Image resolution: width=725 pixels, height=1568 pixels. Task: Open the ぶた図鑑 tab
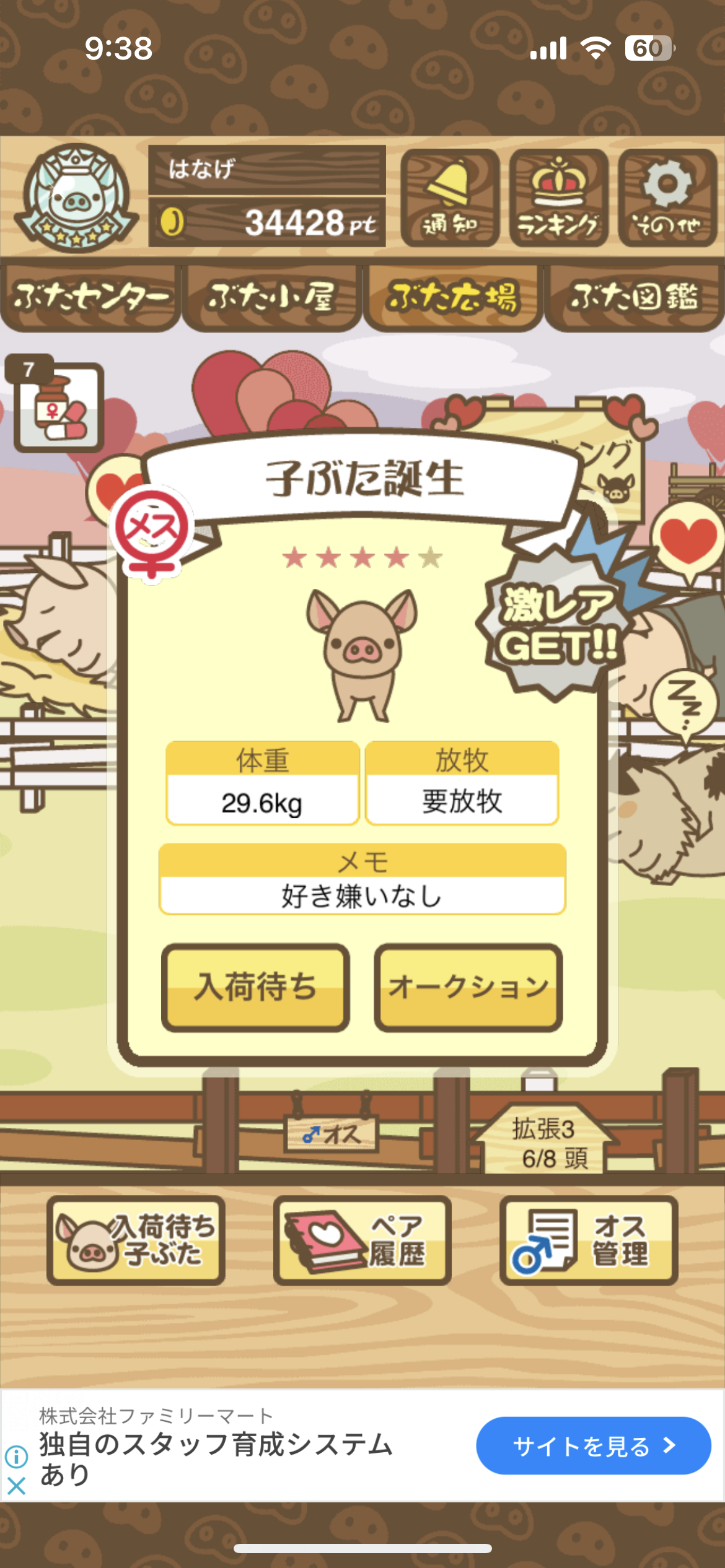pyautogui.click(x=634, y=298)
